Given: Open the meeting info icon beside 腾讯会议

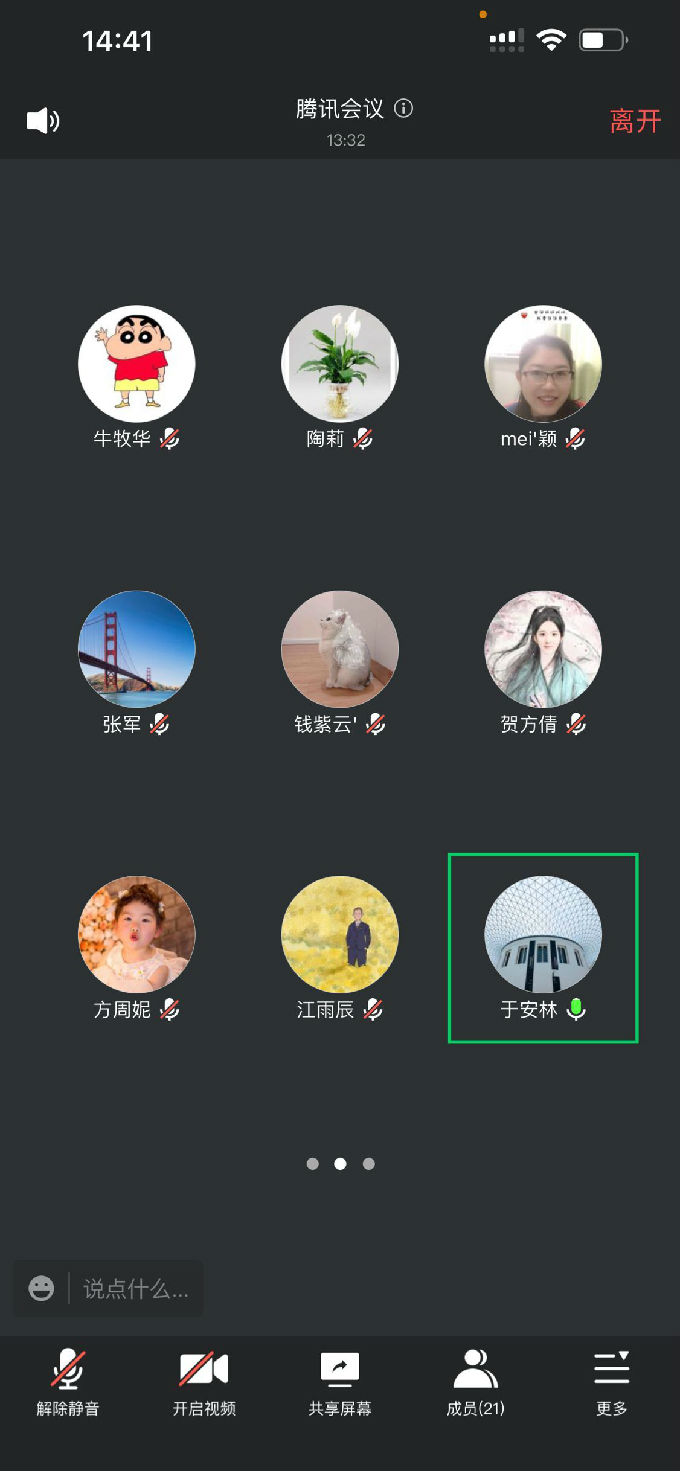Looking at the screenshot, I should (404, 109).
